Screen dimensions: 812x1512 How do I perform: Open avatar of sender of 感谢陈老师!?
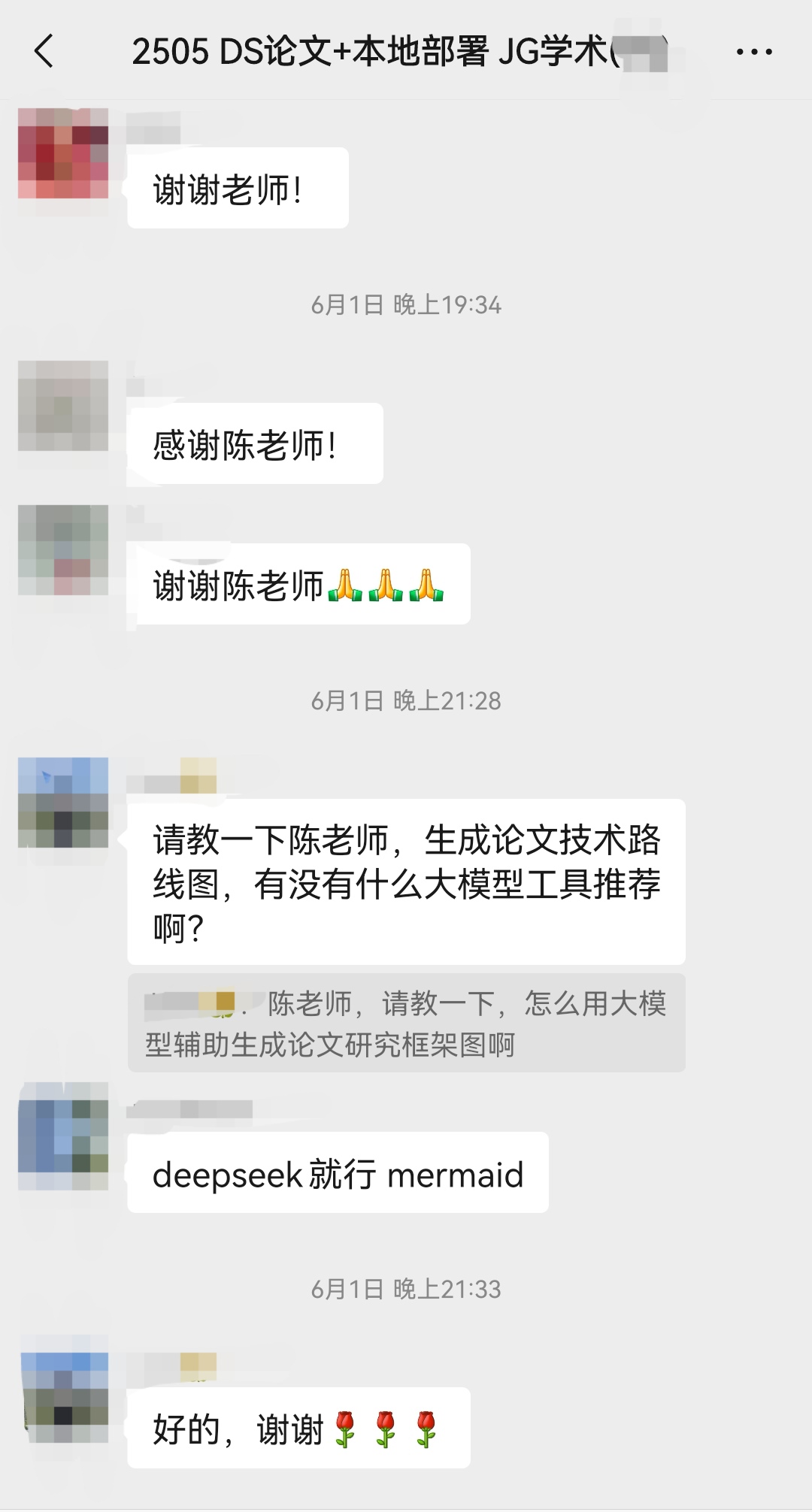63,406
